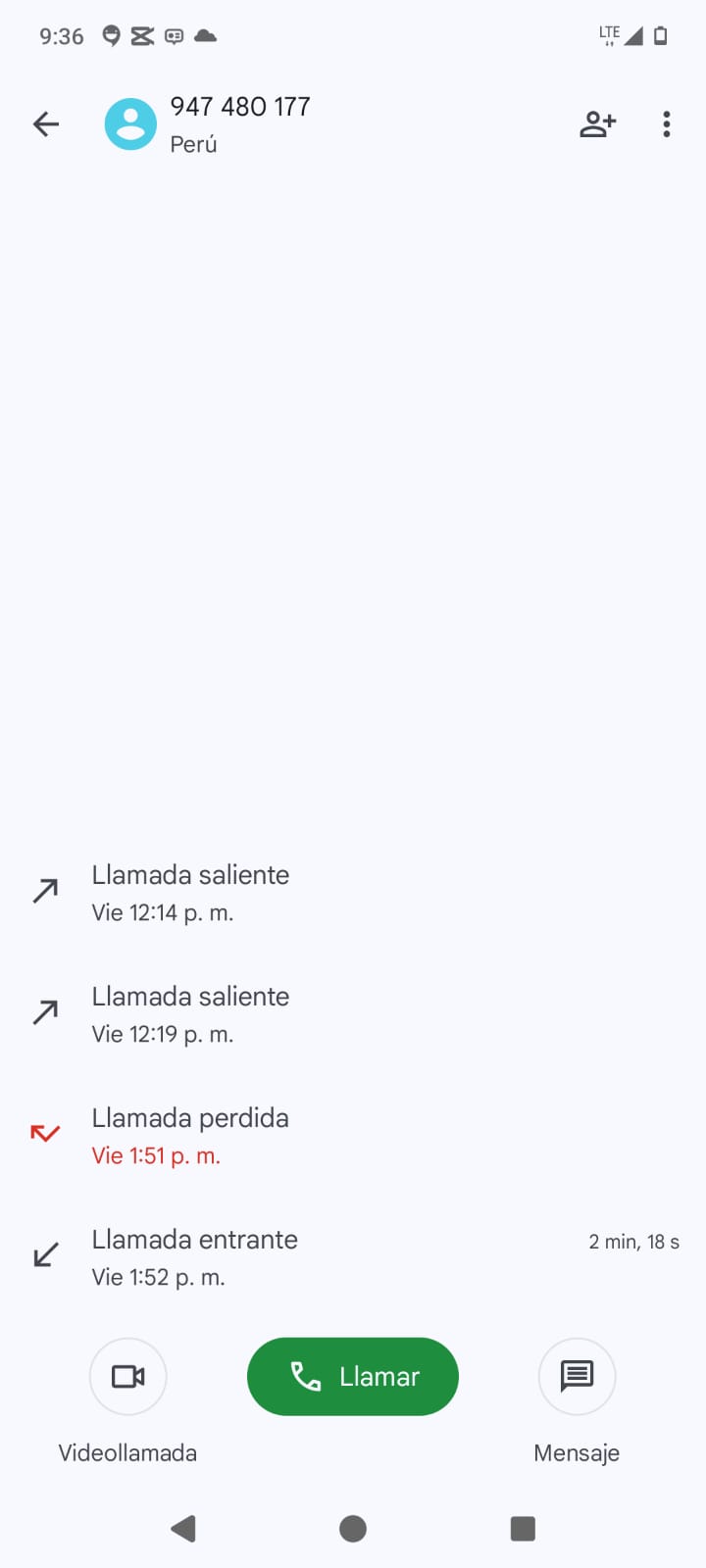Start a Videollamada with this number
The width and height of the screenshot is (706, 1568).
pyautogui.click(x=127, y=1376)
